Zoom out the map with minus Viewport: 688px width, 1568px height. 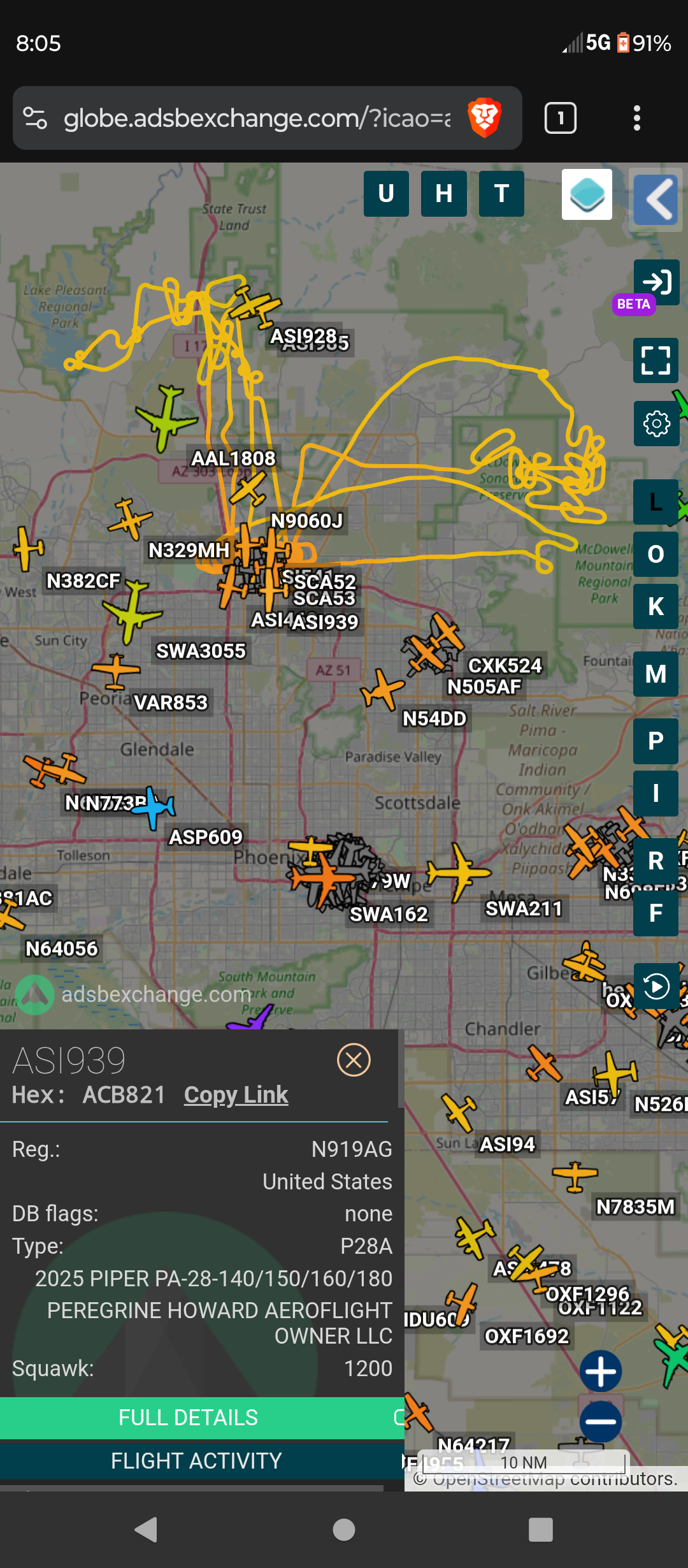tap(600, 1421)
